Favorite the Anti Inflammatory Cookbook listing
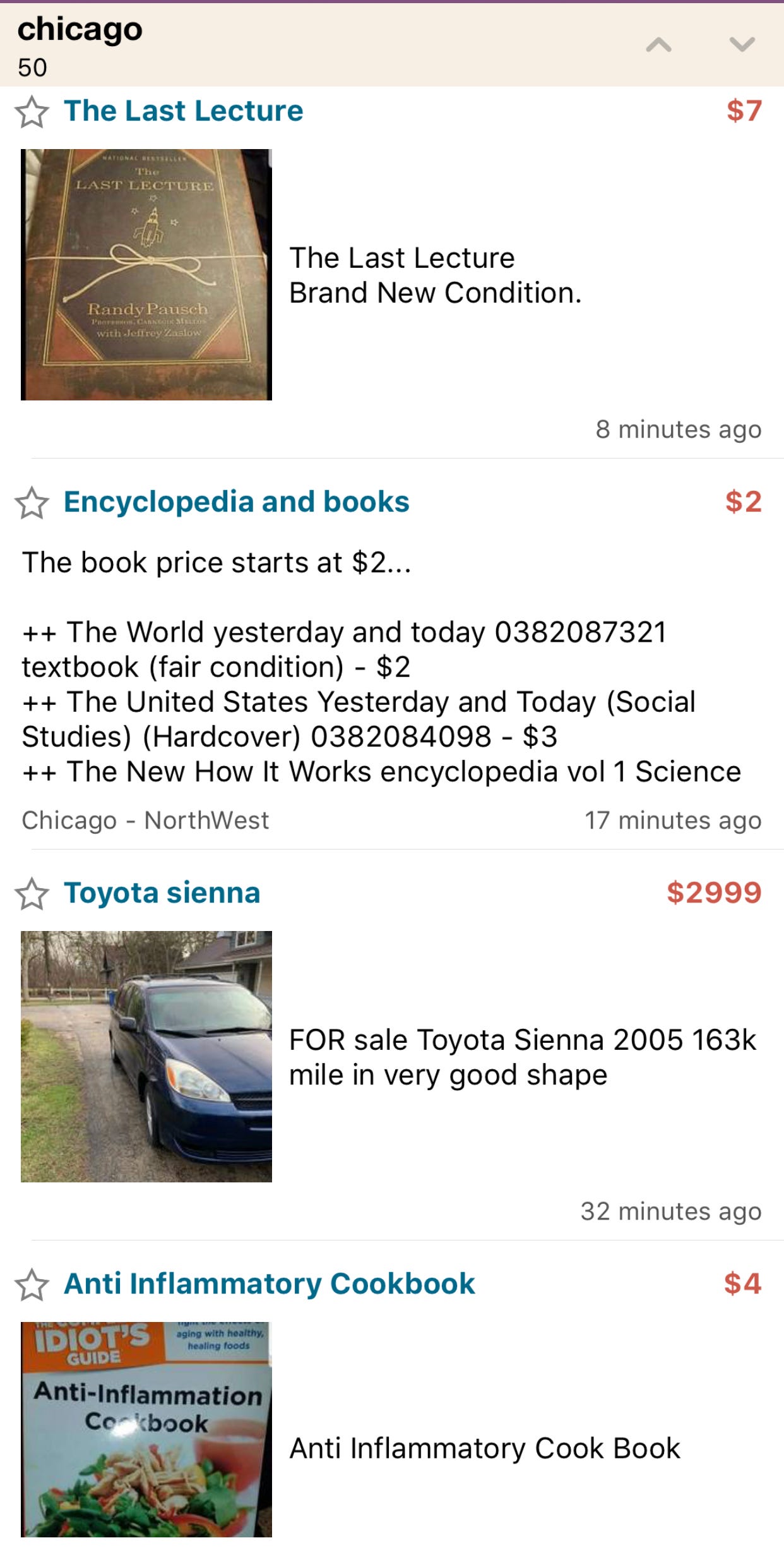 33,1284
